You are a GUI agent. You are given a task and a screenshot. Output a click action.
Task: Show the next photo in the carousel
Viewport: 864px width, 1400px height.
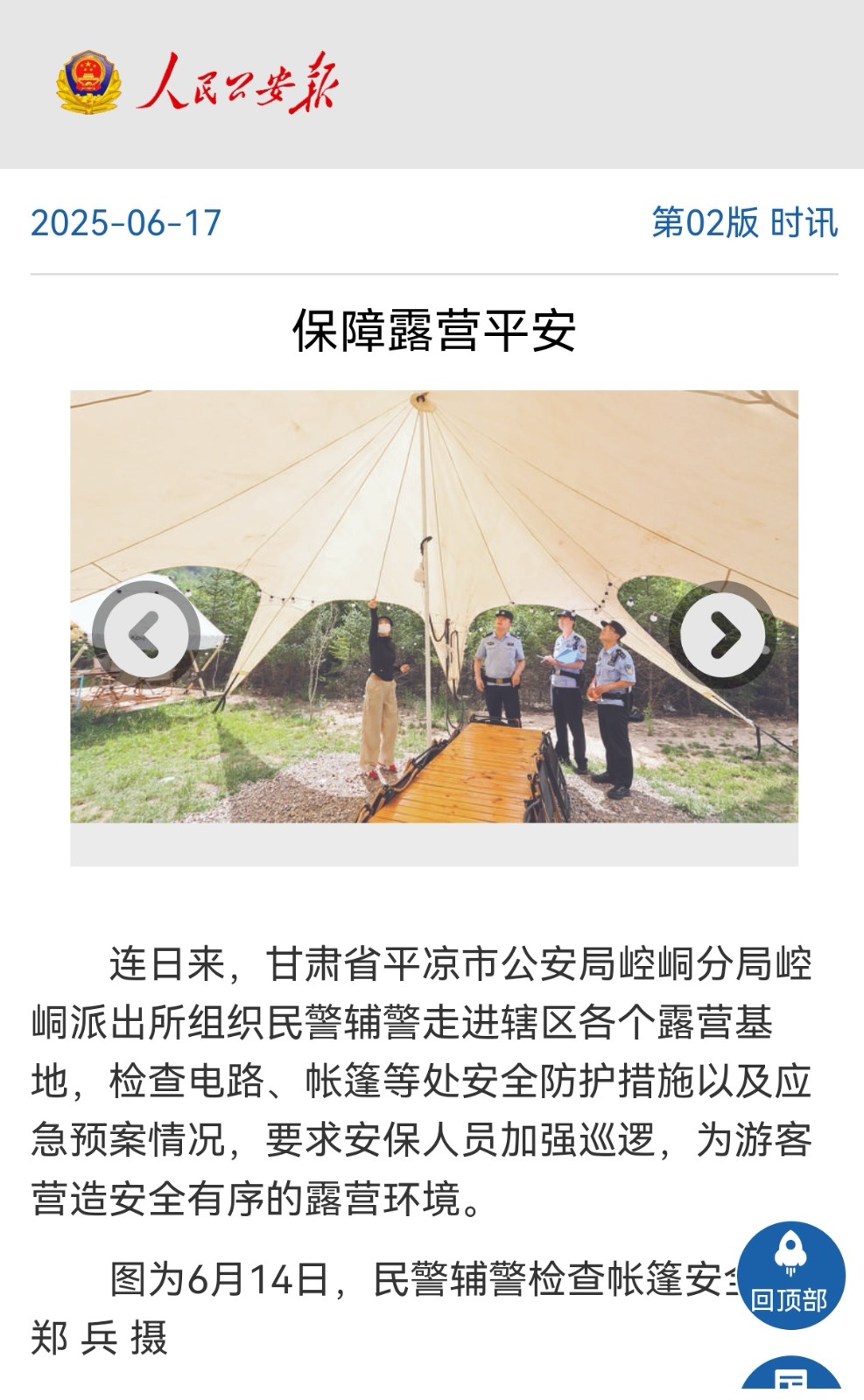pos(723,634)
